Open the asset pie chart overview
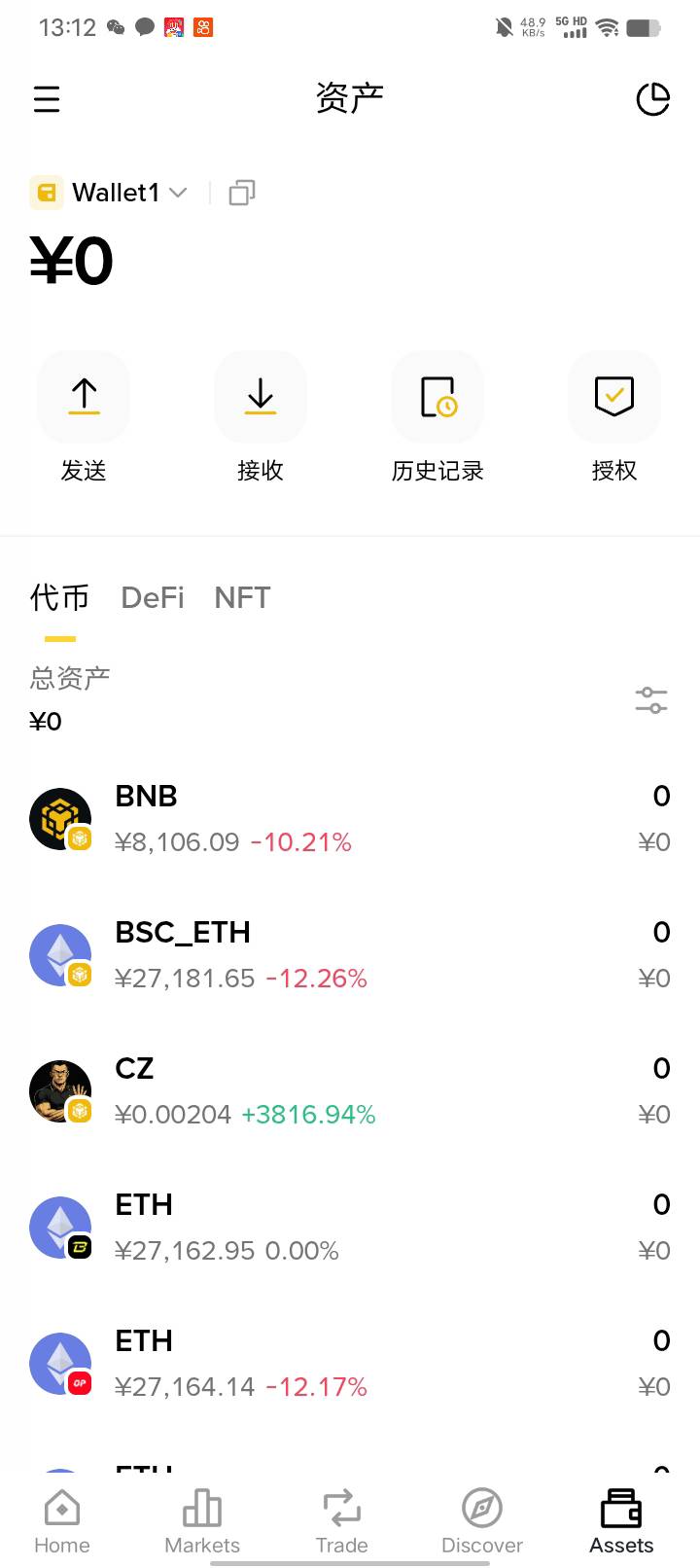This screenshot has width=700, height=1568. coord(652,98)
